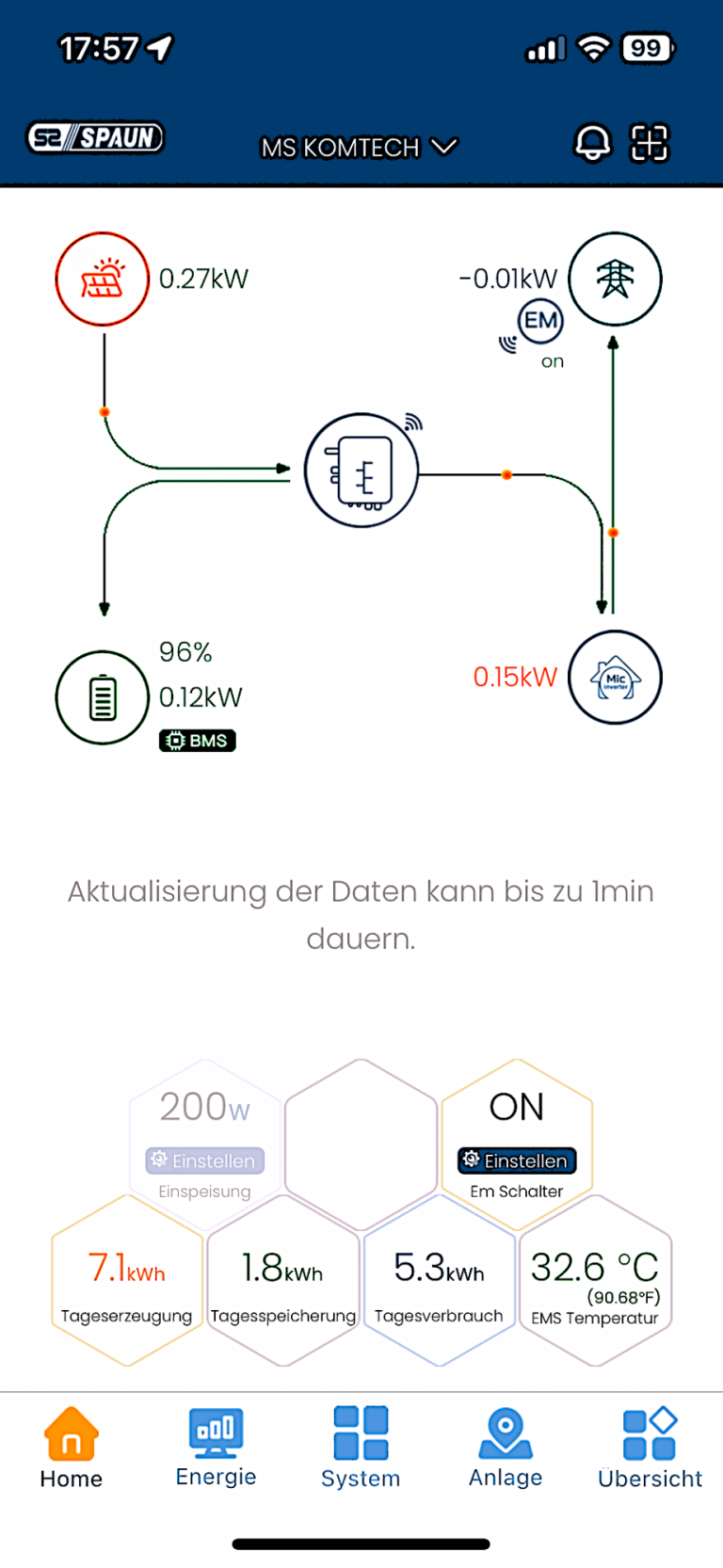Tap Einstellen for Einspeisung 200W
This screenshot has height=1568, width=723.
pos(205,1160)
